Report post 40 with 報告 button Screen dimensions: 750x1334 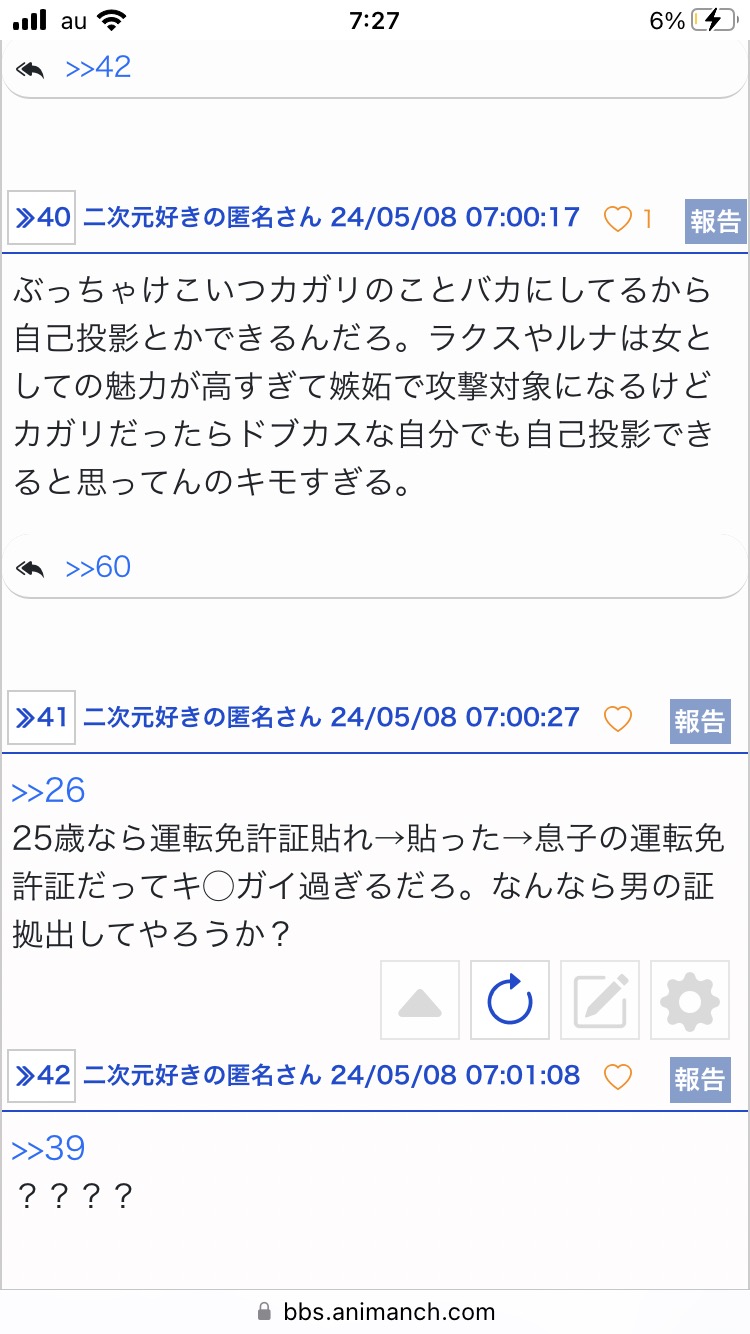coord(715,221)
